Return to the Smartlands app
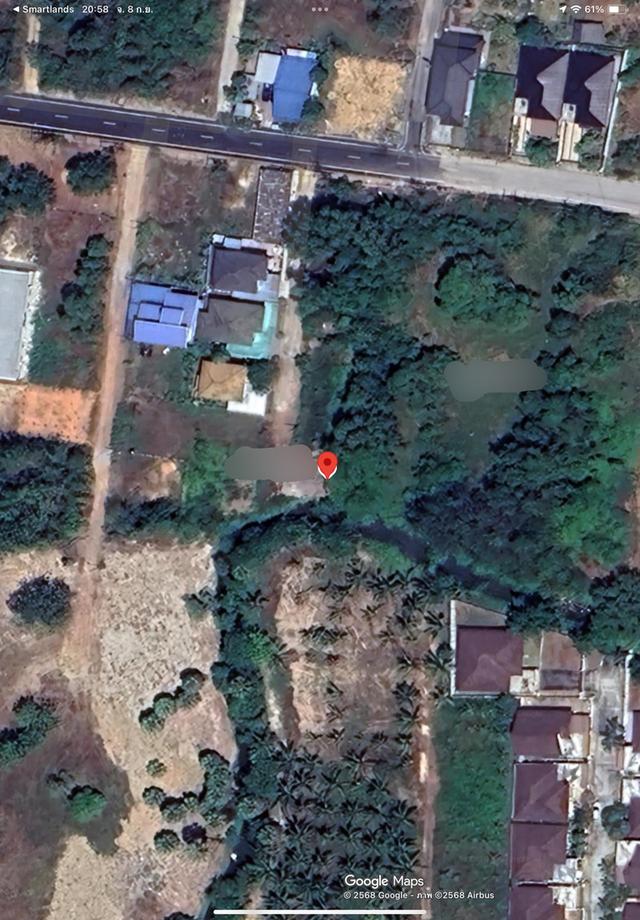Viewport: 640px width, 920px height. (x=40, y=8)
